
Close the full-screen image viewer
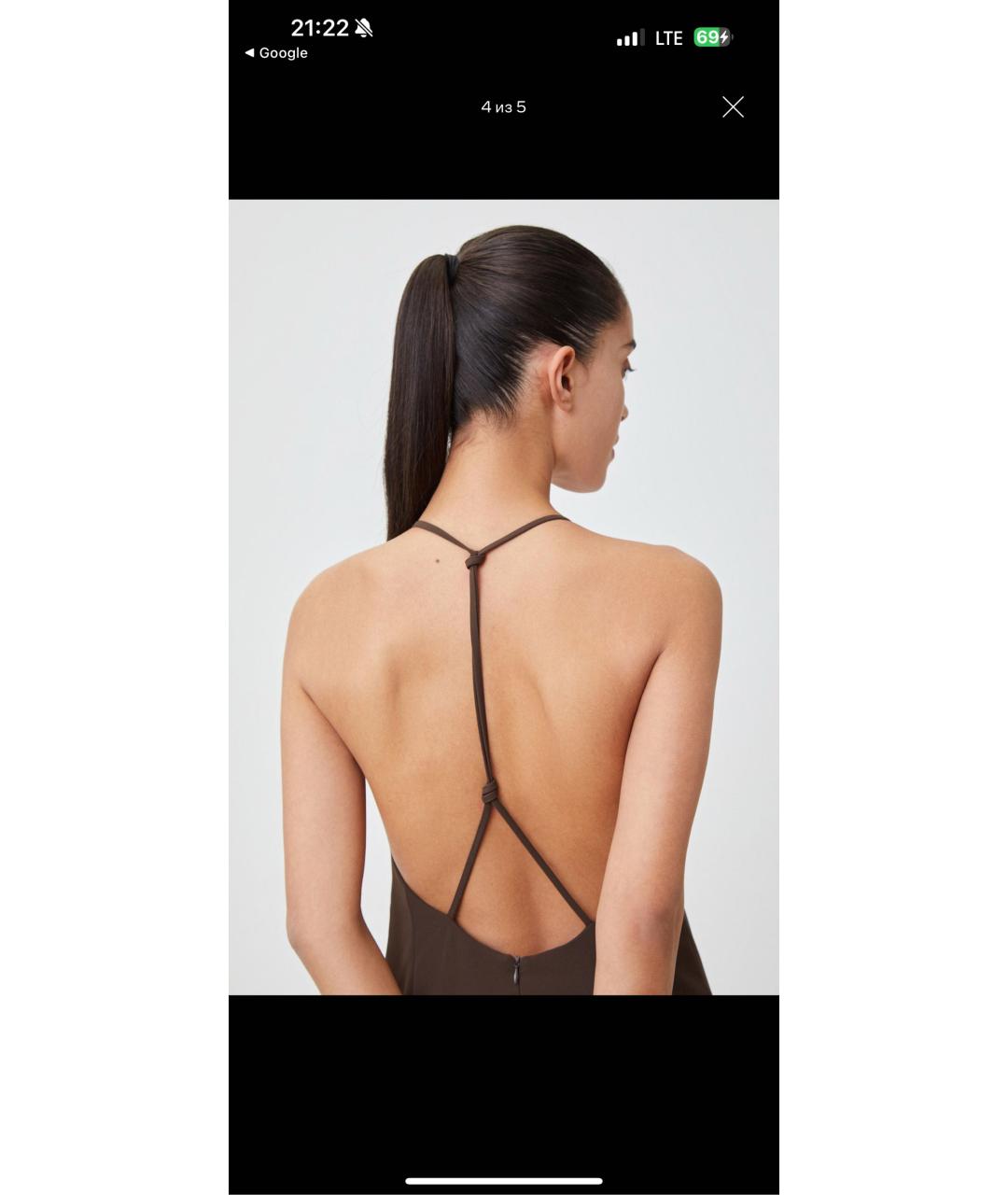click(x=733, y=107)
